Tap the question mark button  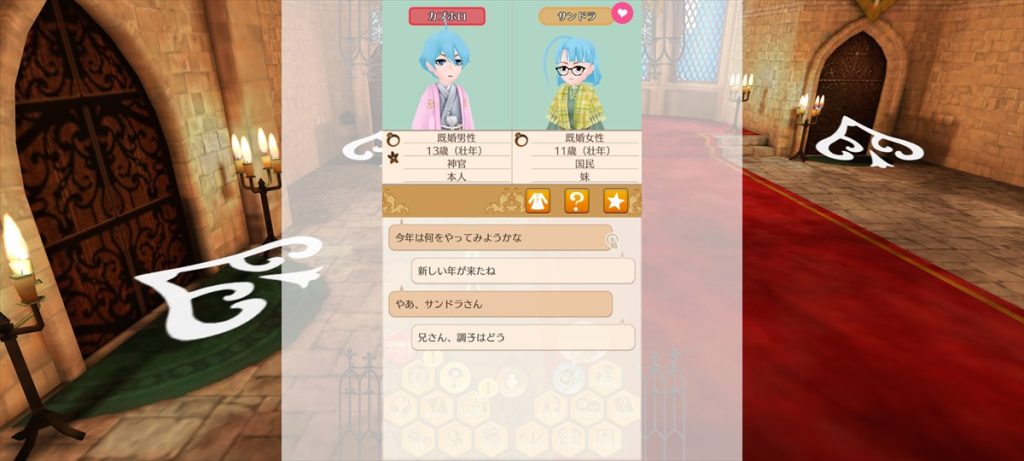576,201
